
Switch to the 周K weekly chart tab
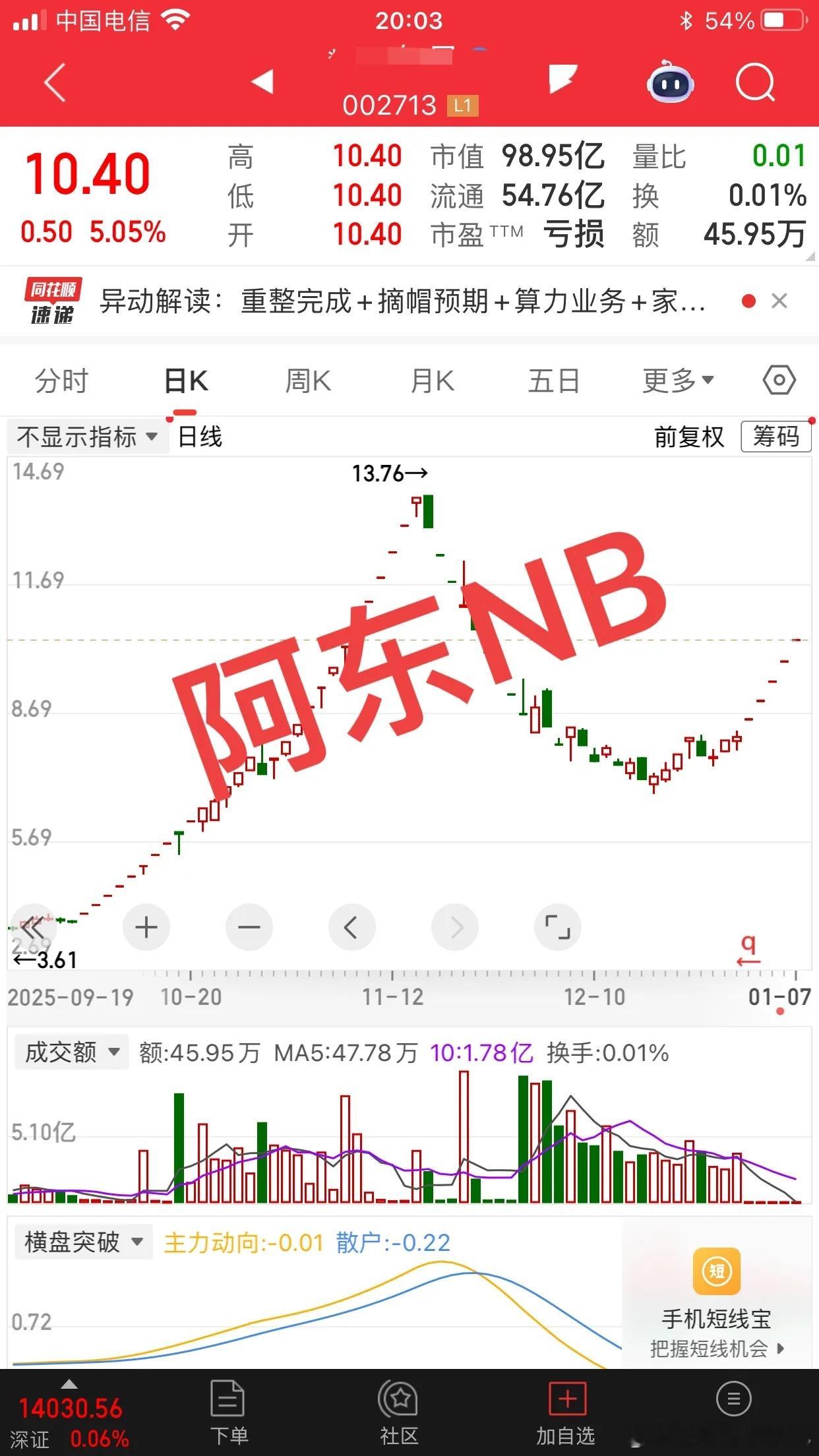click(307, 380)
